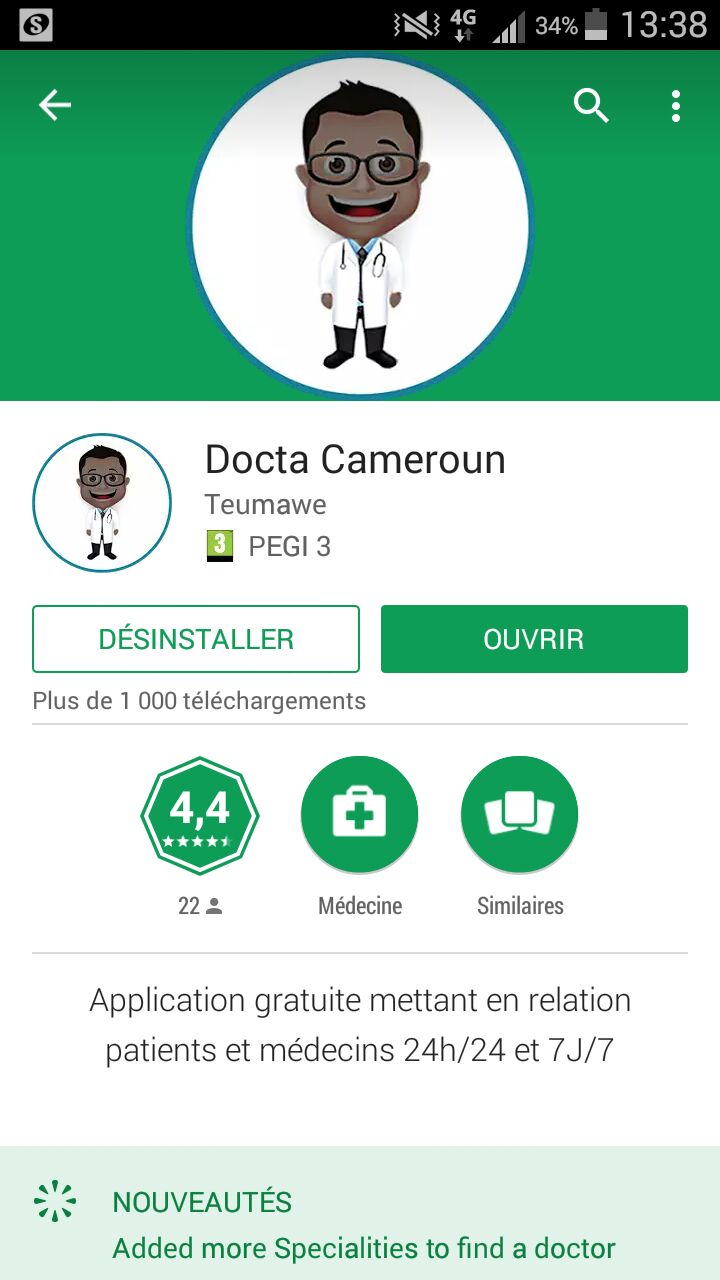Open the search magnifier icon
Viewport: 720px width, 1280px height.
pyautogui.click(x=591, y=105)
